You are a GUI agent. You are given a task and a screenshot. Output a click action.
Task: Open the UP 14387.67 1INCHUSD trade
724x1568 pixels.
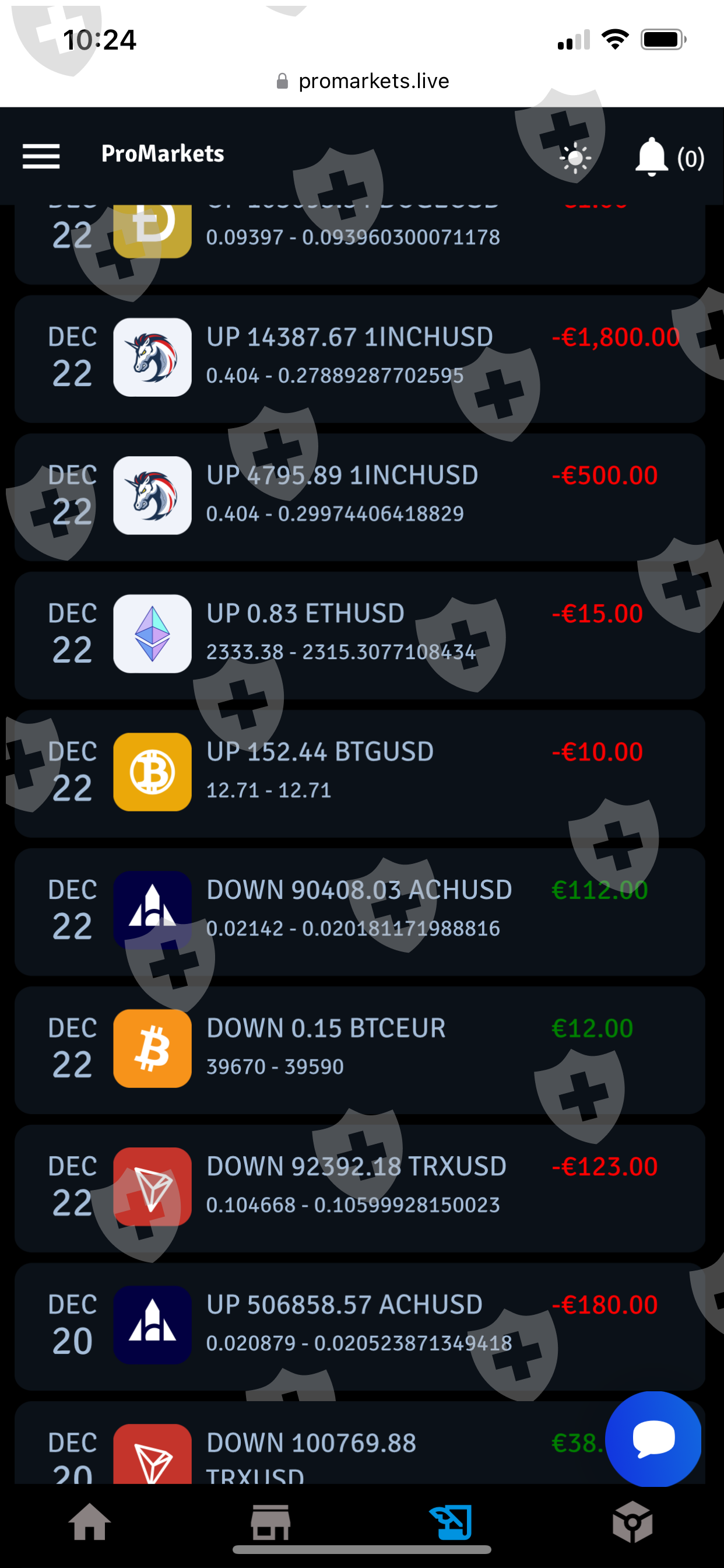tap(360, 359)
